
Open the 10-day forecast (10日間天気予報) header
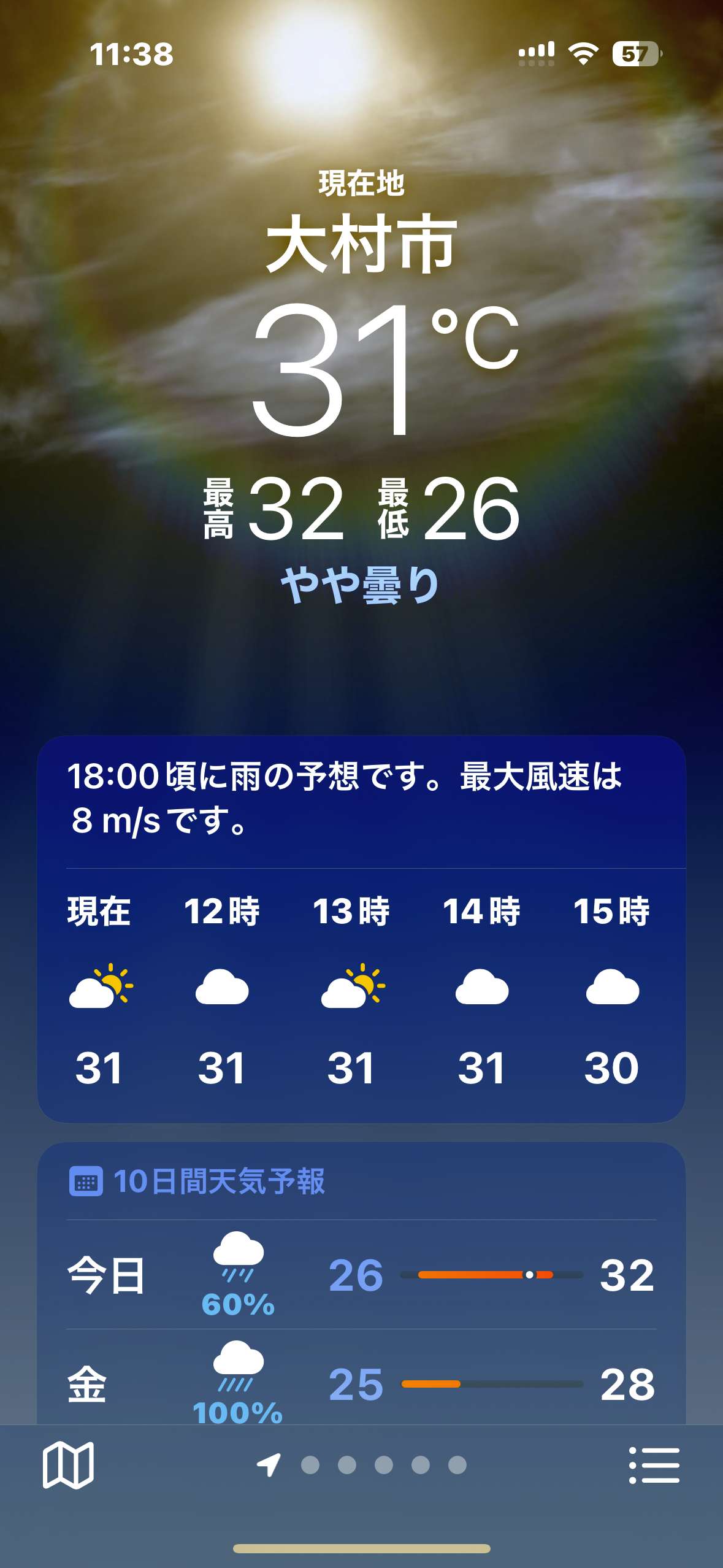[218, 1181]
